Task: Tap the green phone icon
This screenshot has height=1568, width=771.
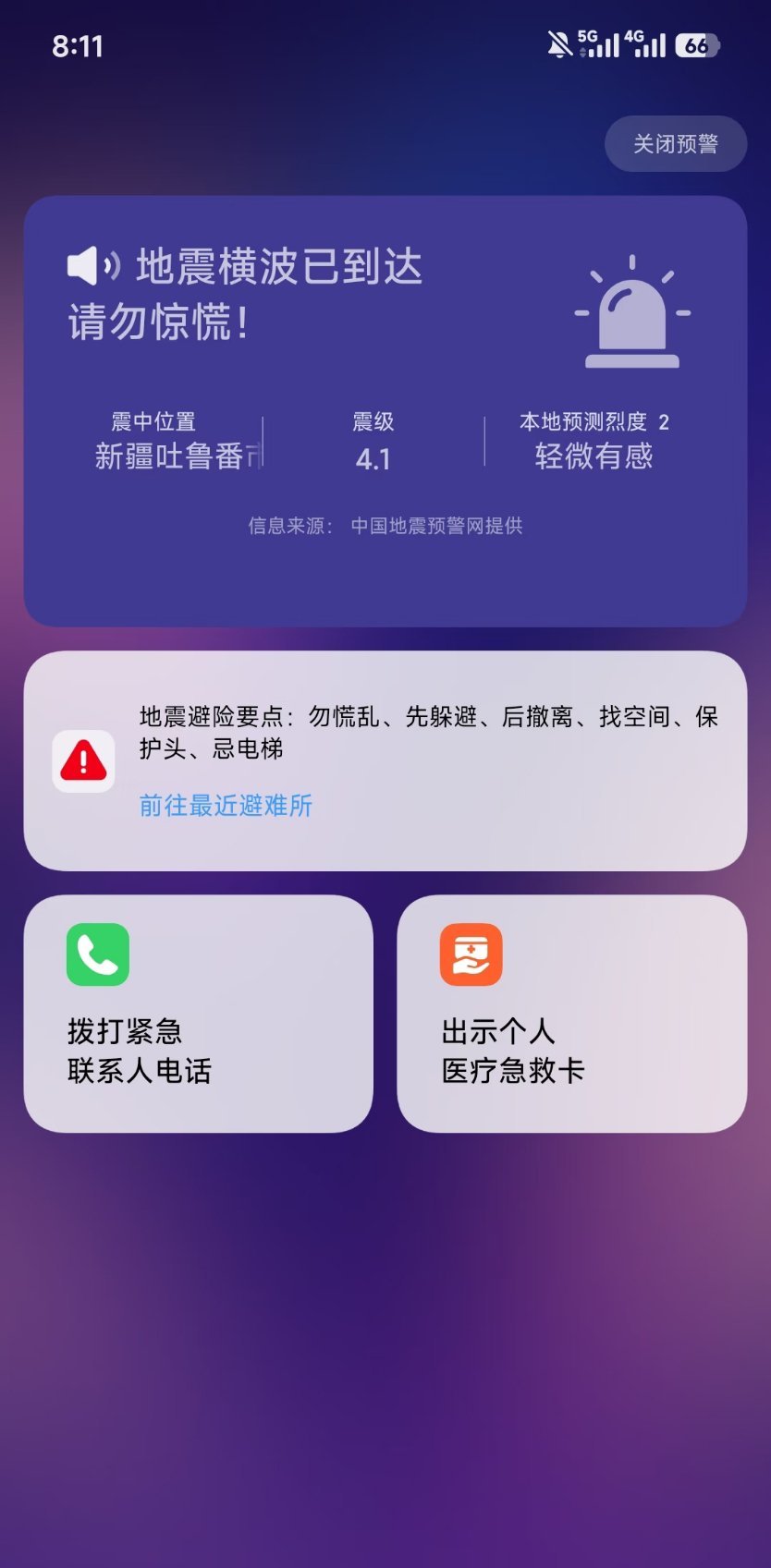Action: [95, 954]
